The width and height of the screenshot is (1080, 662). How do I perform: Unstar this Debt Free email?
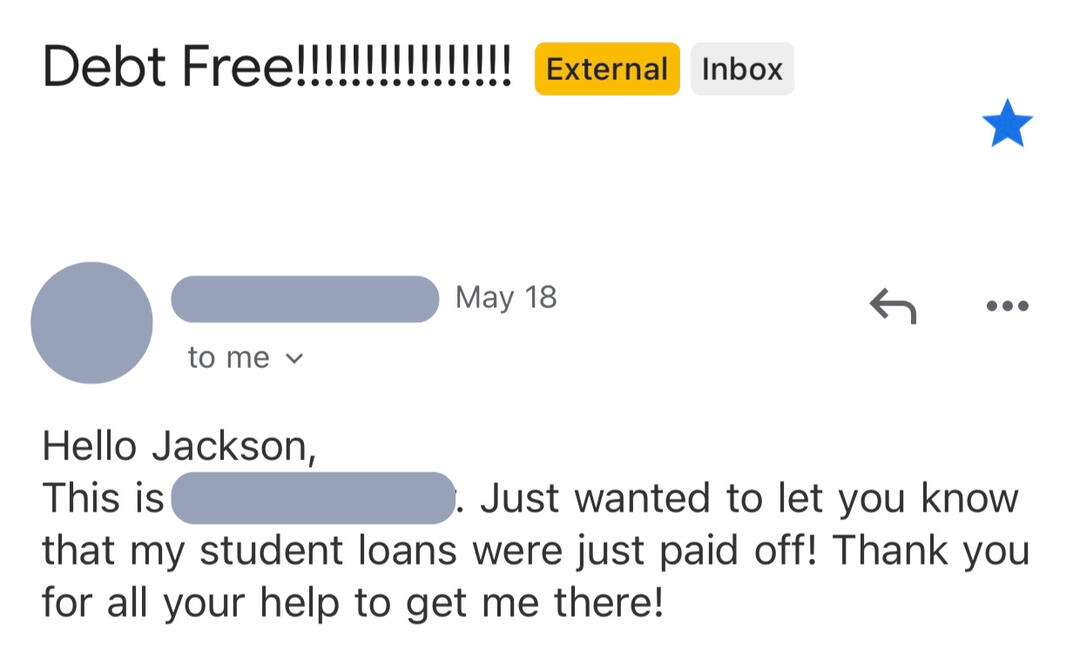1006,124
